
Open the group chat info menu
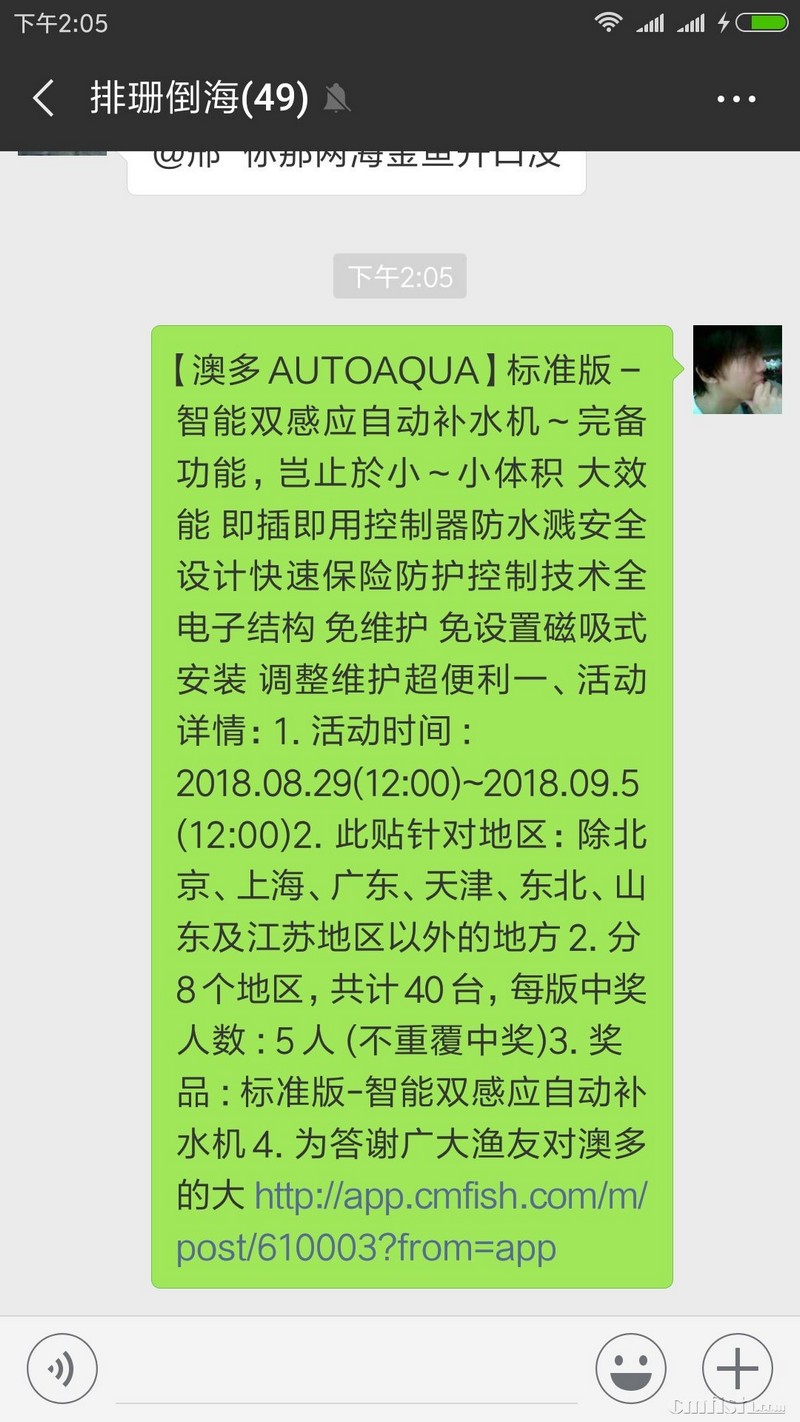point(736,99)
